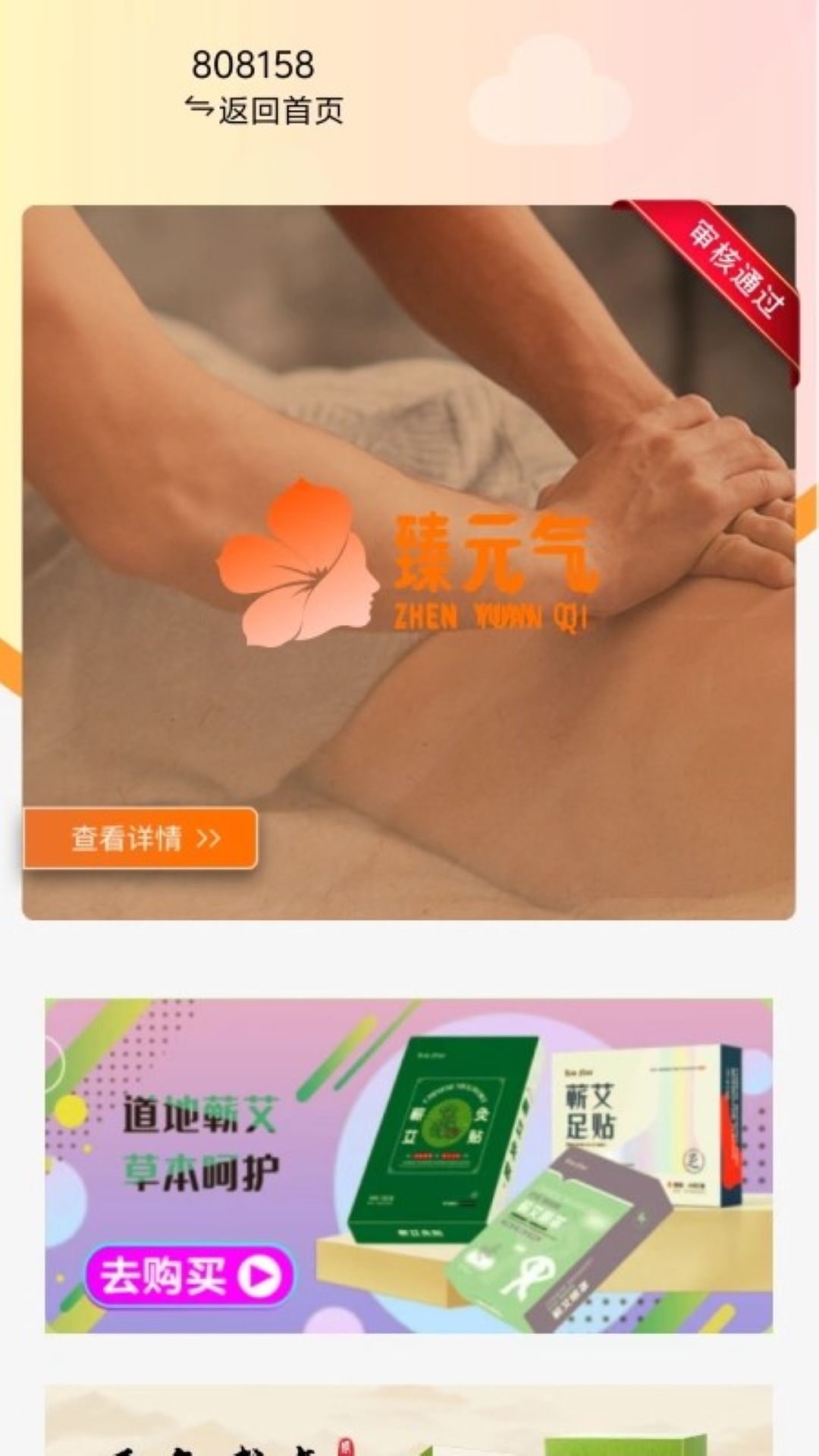Viewport: 819px width, 1456px height.
Task: Tap 去购买 on the 道地蕲艾 banner
Action: [x=189, y=1276]
